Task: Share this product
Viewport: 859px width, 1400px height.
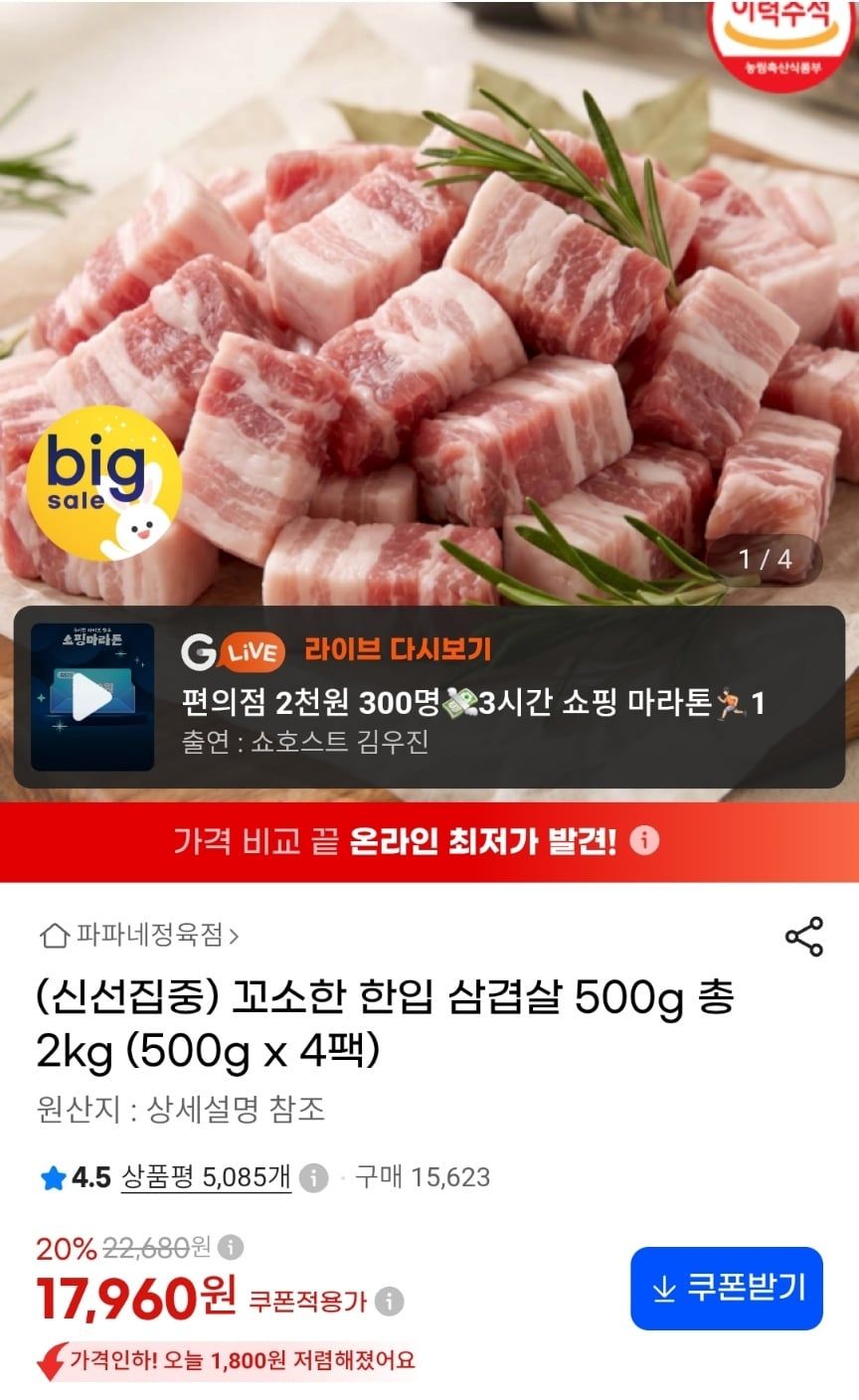Action: [803, 937]
